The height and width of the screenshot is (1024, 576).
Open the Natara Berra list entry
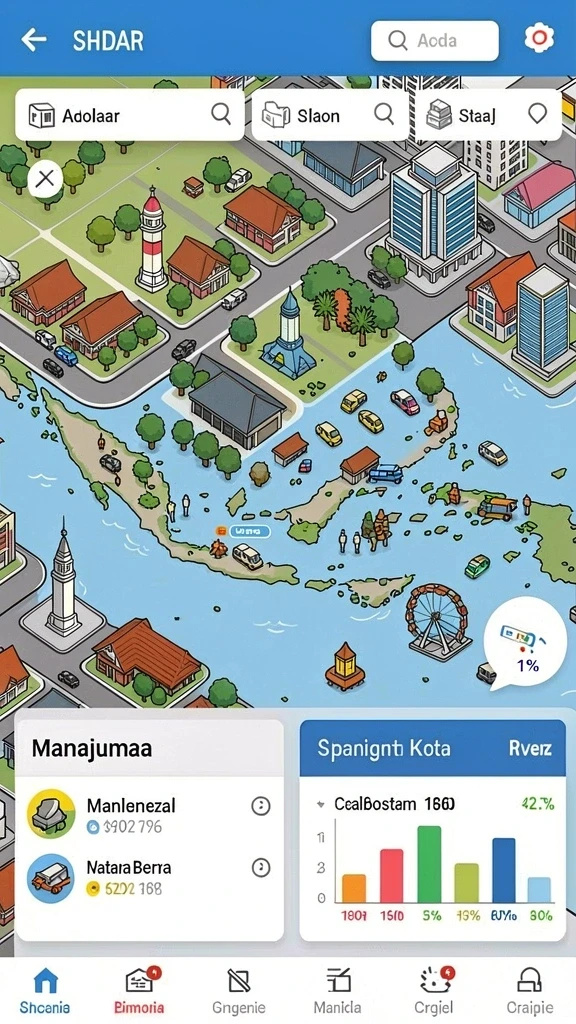pos(150,877)
